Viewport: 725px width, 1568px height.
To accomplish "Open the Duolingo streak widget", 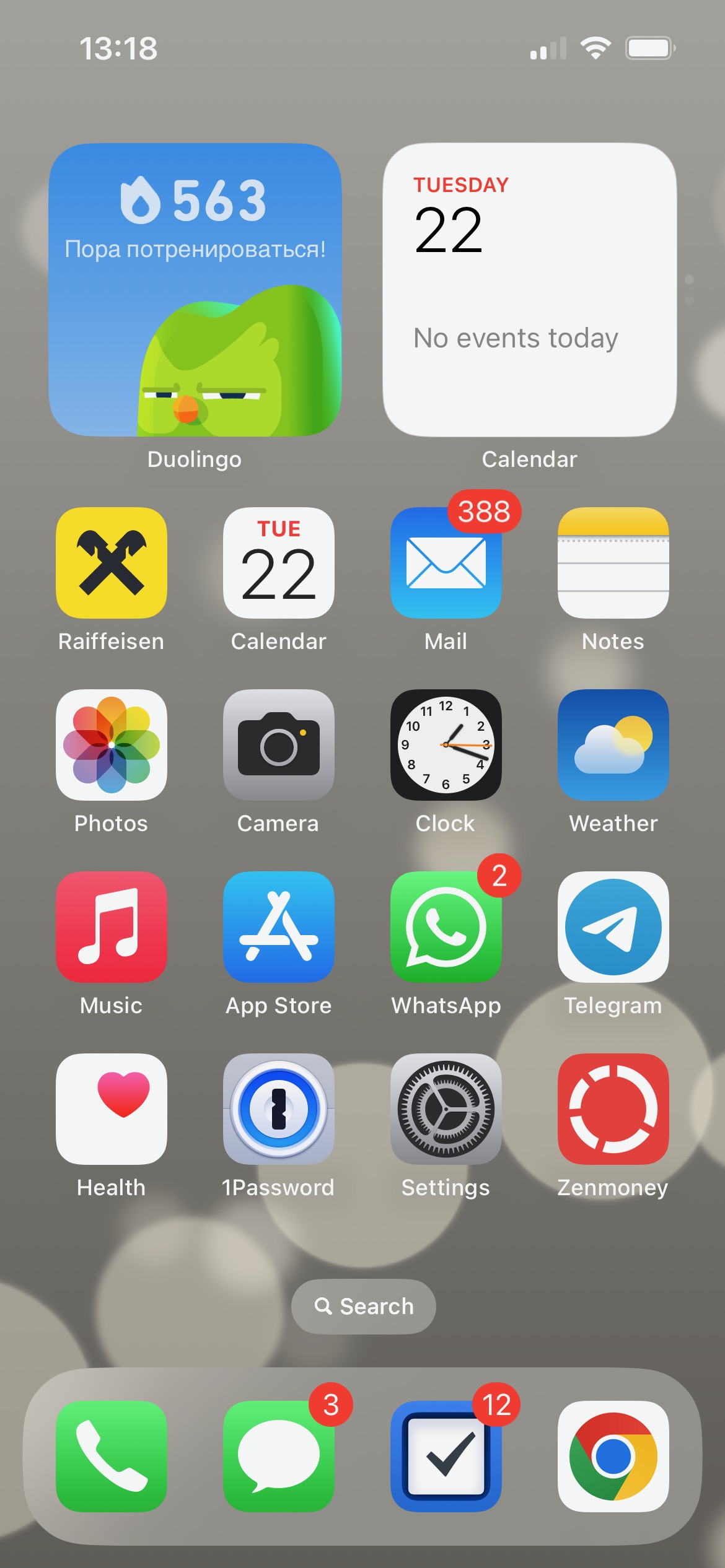I will pyautogui.click(x=195, y=290).
